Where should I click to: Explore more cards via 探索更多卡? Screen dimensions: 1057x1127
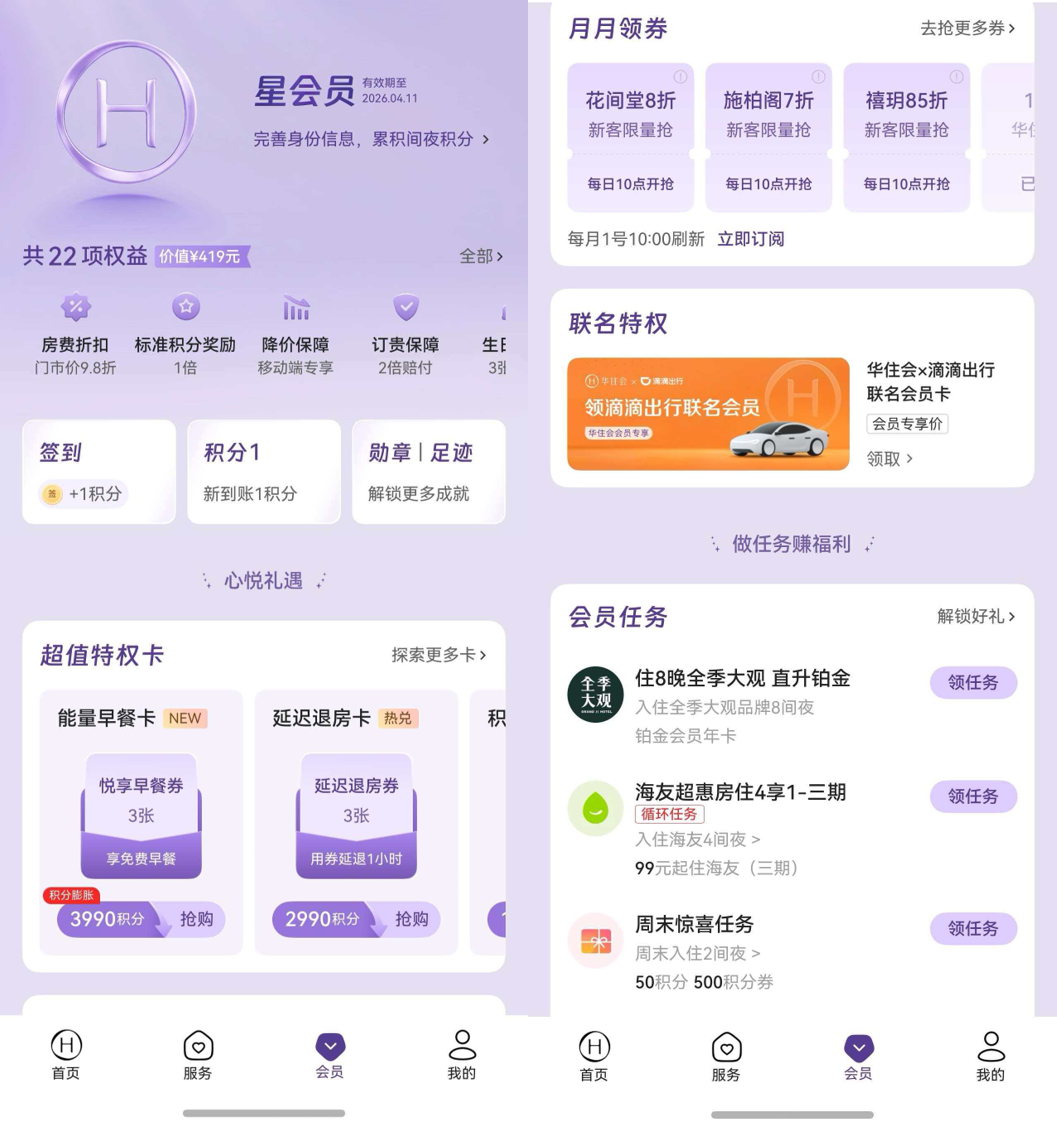coord(438,655)
